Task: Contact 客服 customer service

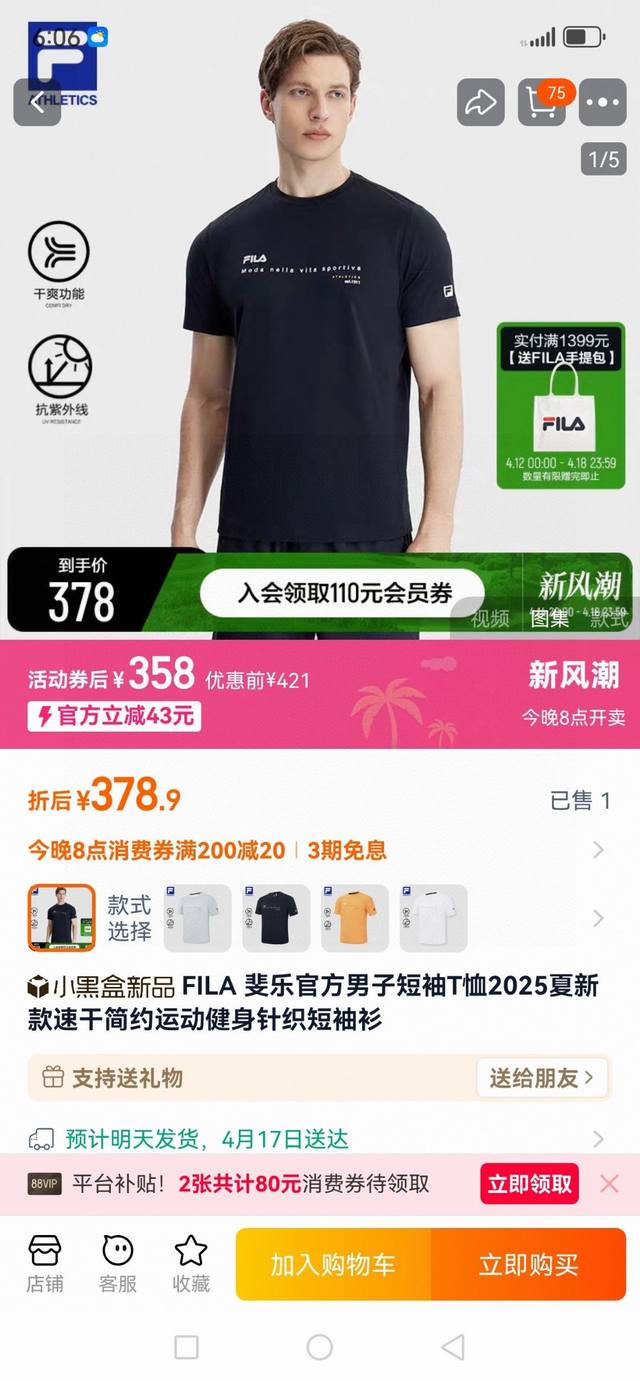Action: coord(118,1263)
